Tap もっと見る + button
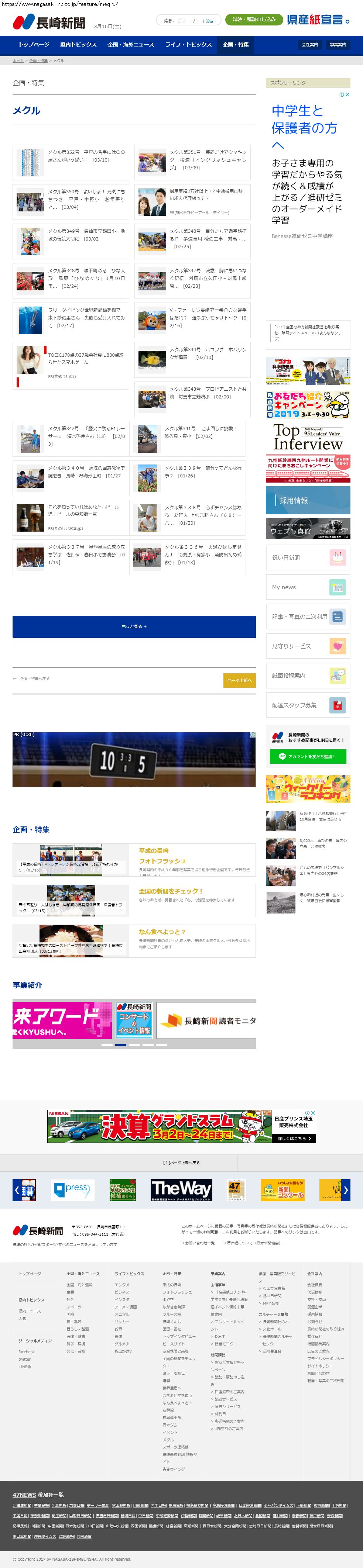The width and height of the screenshot is (363, 1568). 134,626
